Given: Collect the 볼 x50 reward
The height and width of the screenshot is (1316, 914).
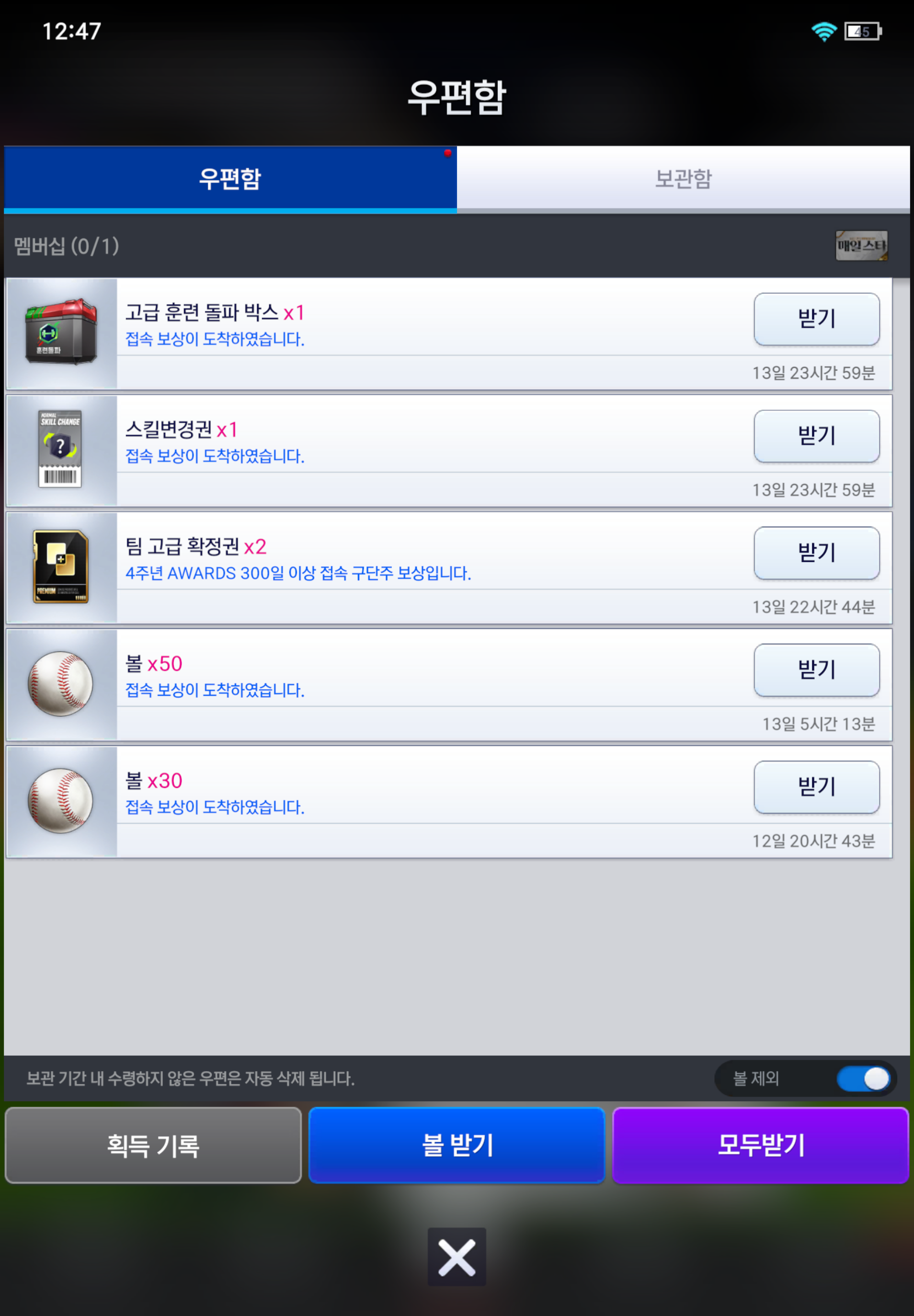Looking at the screenshot, I should pyautogui.click(x=816, y=670).
